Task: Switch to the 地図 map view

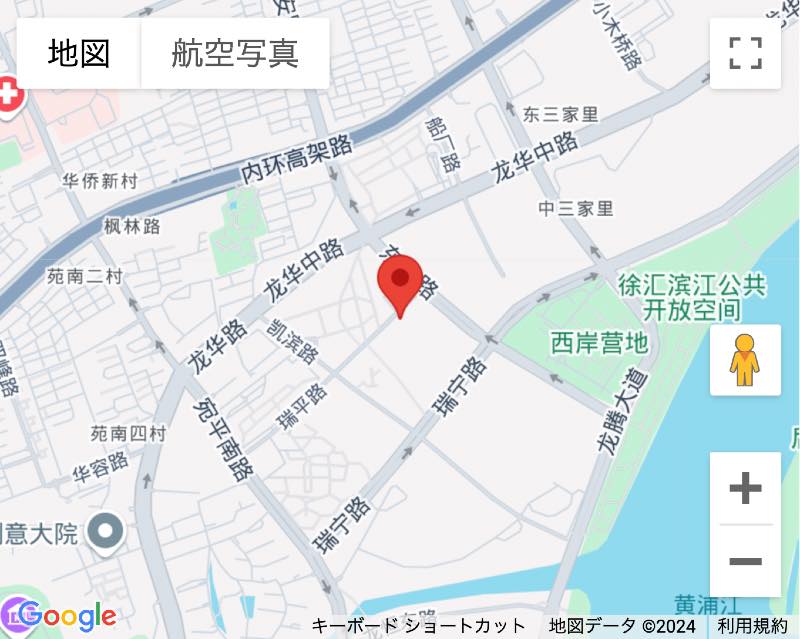Action: click(79, 53)
